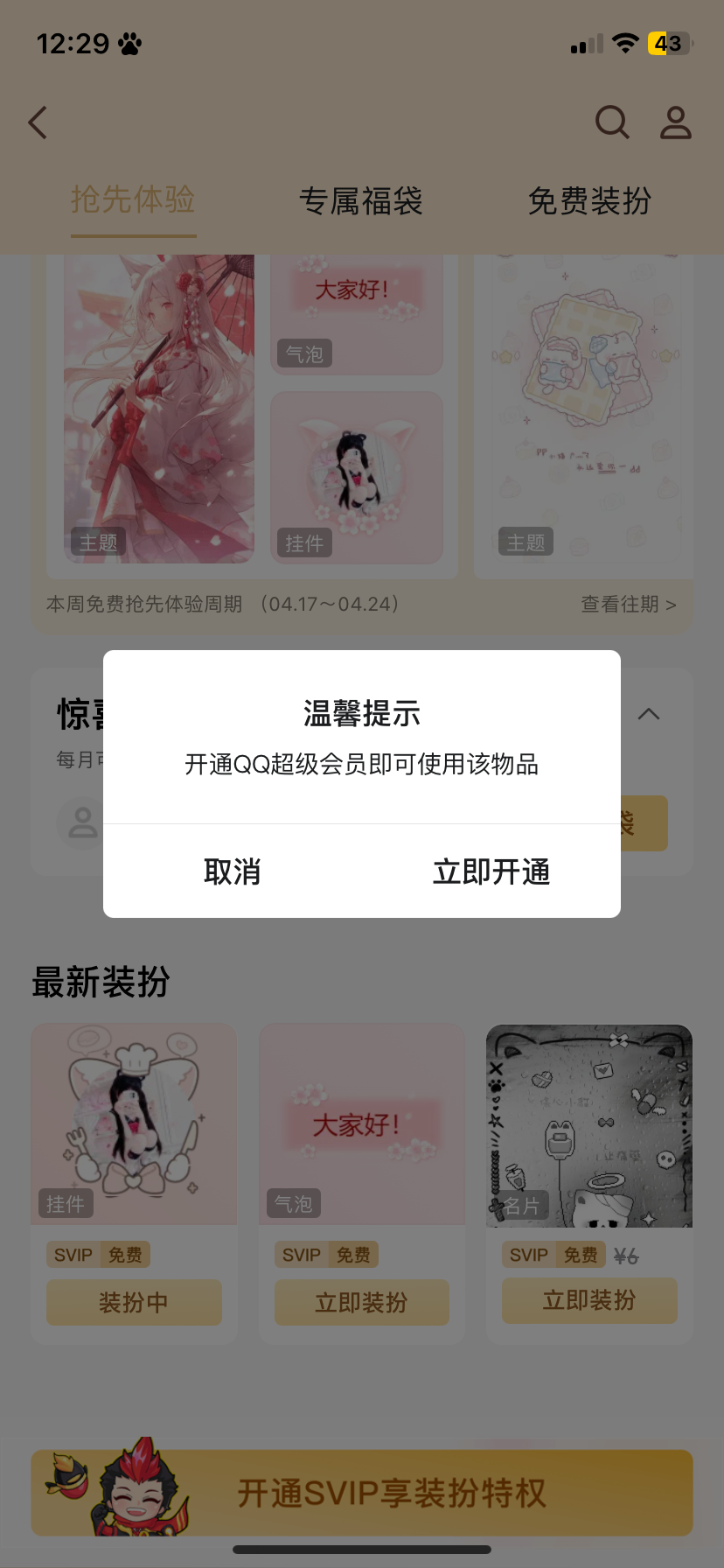The width and height of the screenshot is (724, 1568).
Task: Open the 开通SVIP享装扮特权 banner
Action: pos(362,1493)
